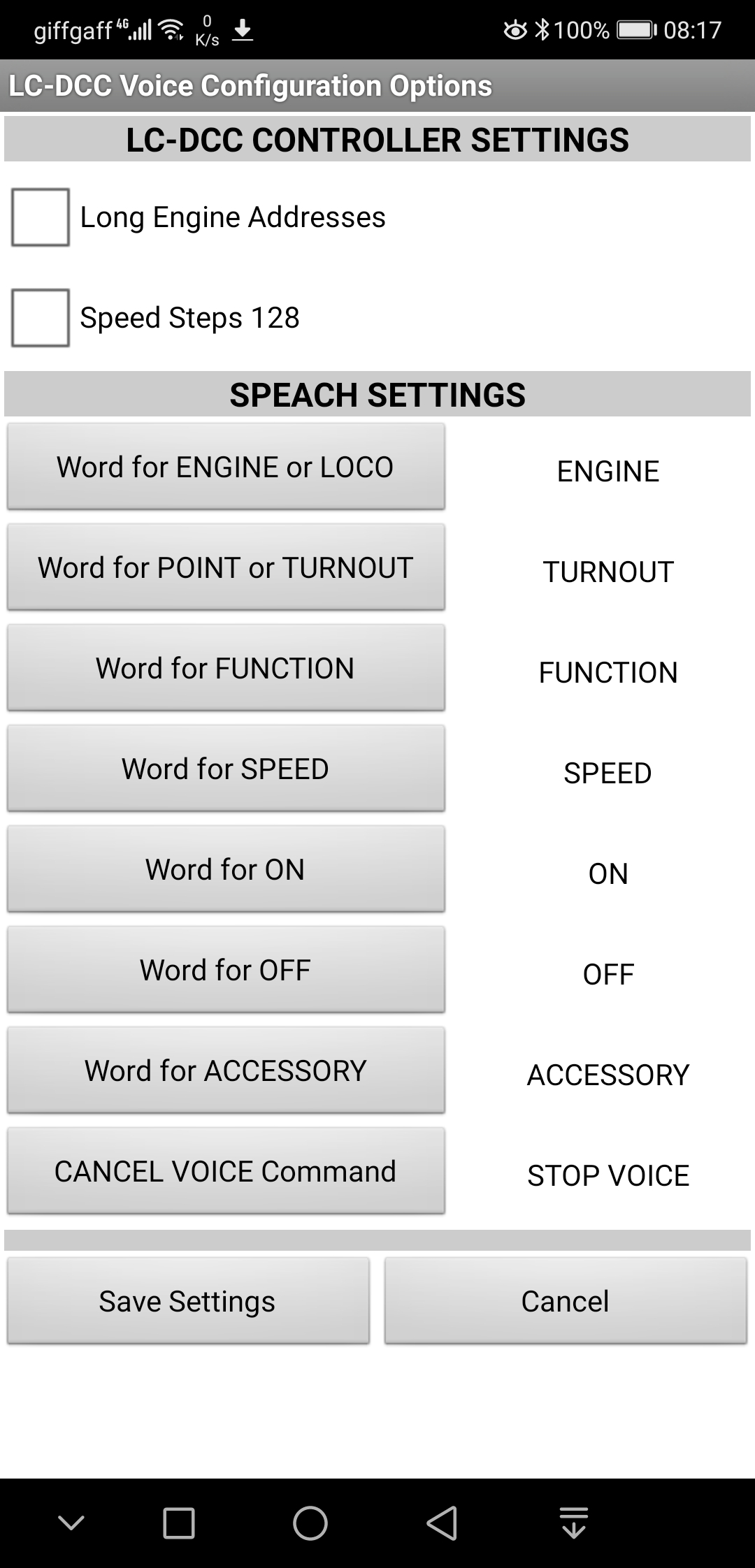This screenshot has width=755, height=1568.
Task: Check the Speed Steps 128 box
Action: pos(41,318)
